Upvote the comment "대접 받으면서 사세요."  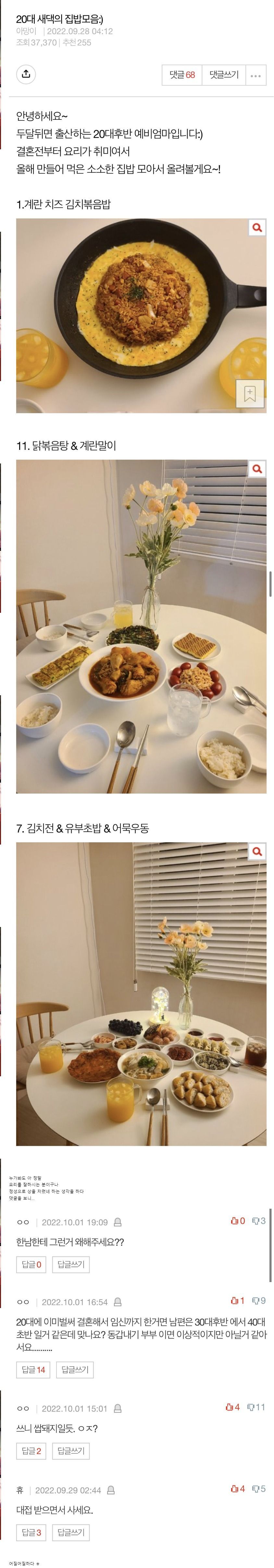pos(237,1488)
